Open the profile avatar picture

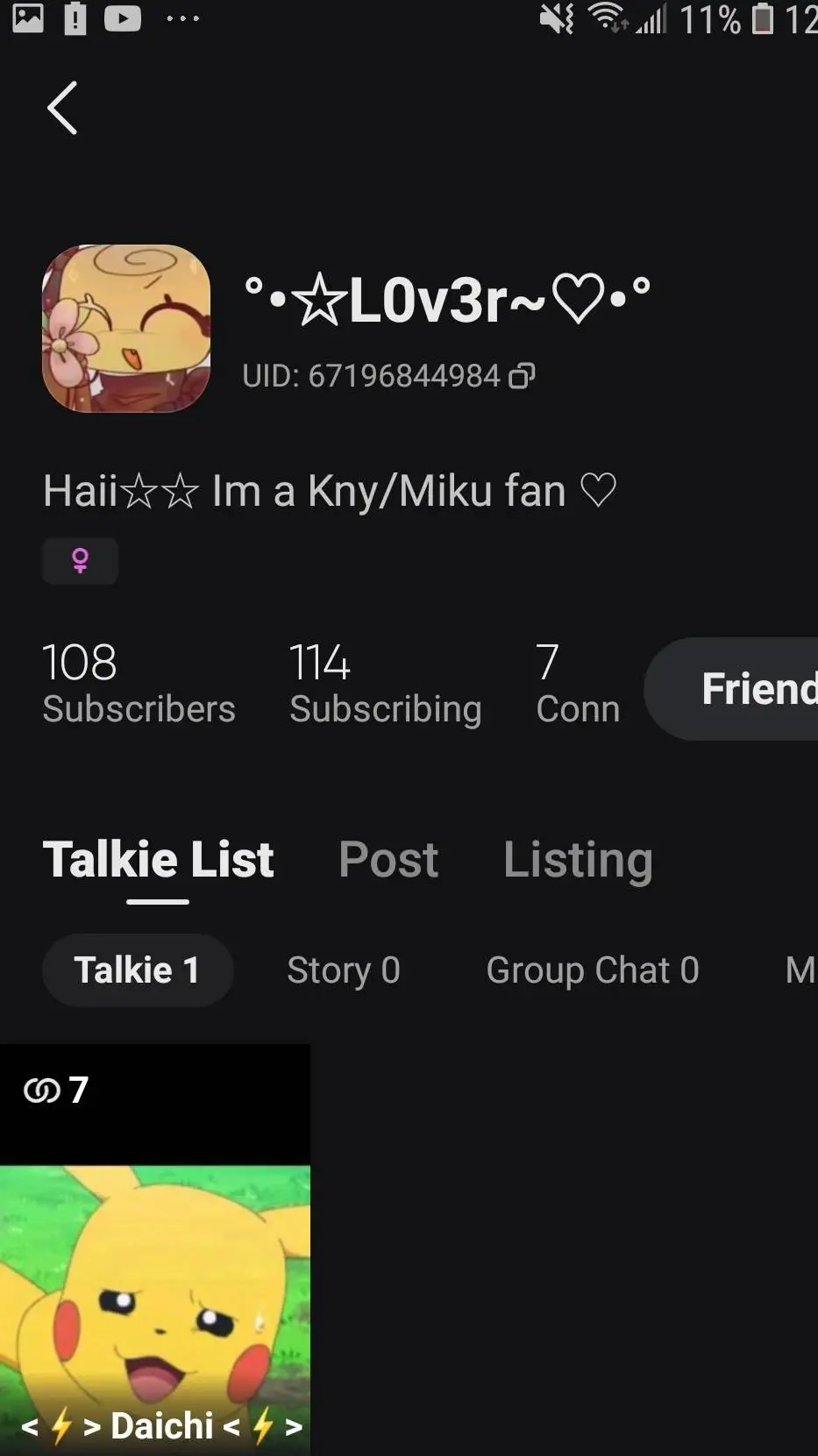point(126,328)
